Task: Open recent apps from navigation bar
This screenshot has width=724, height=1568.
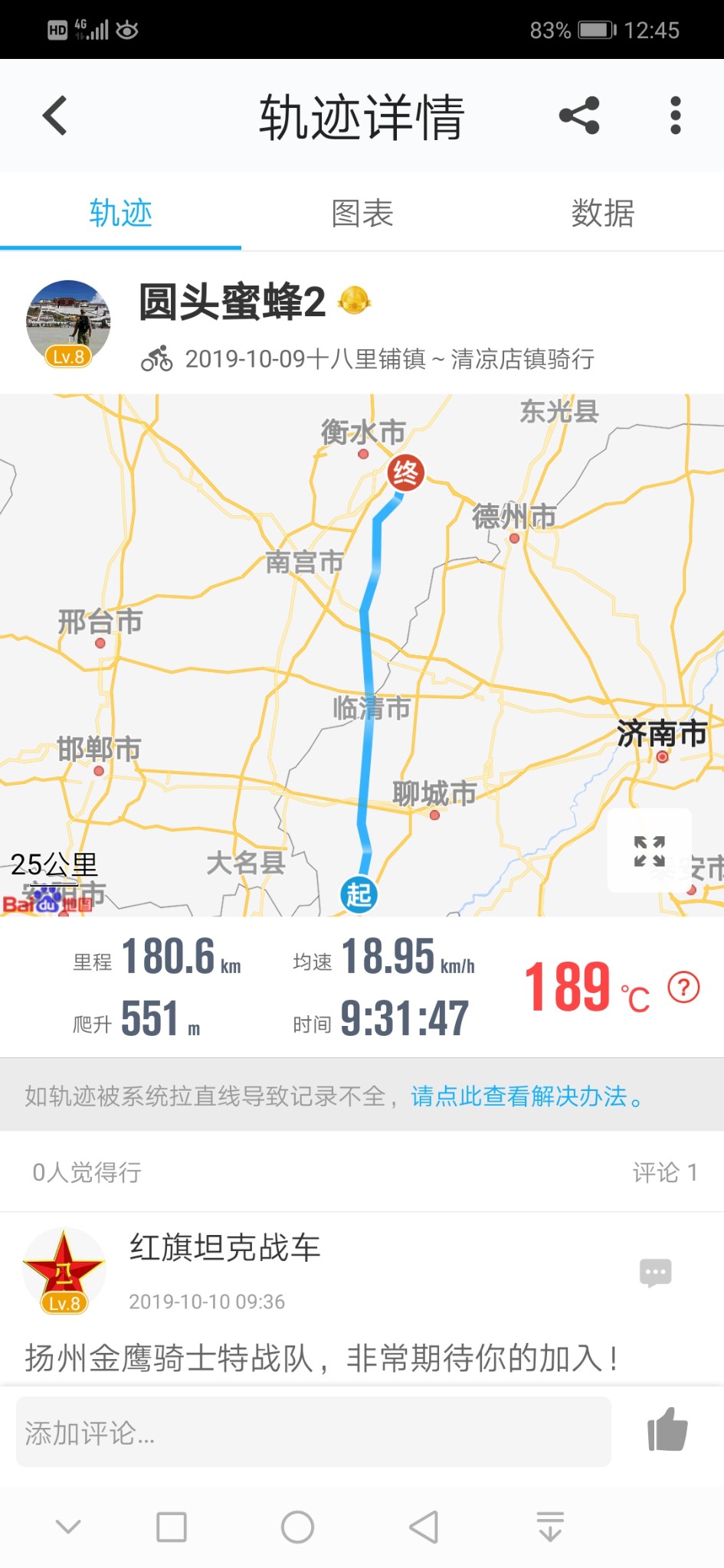Action: (x=172, y=1527)
